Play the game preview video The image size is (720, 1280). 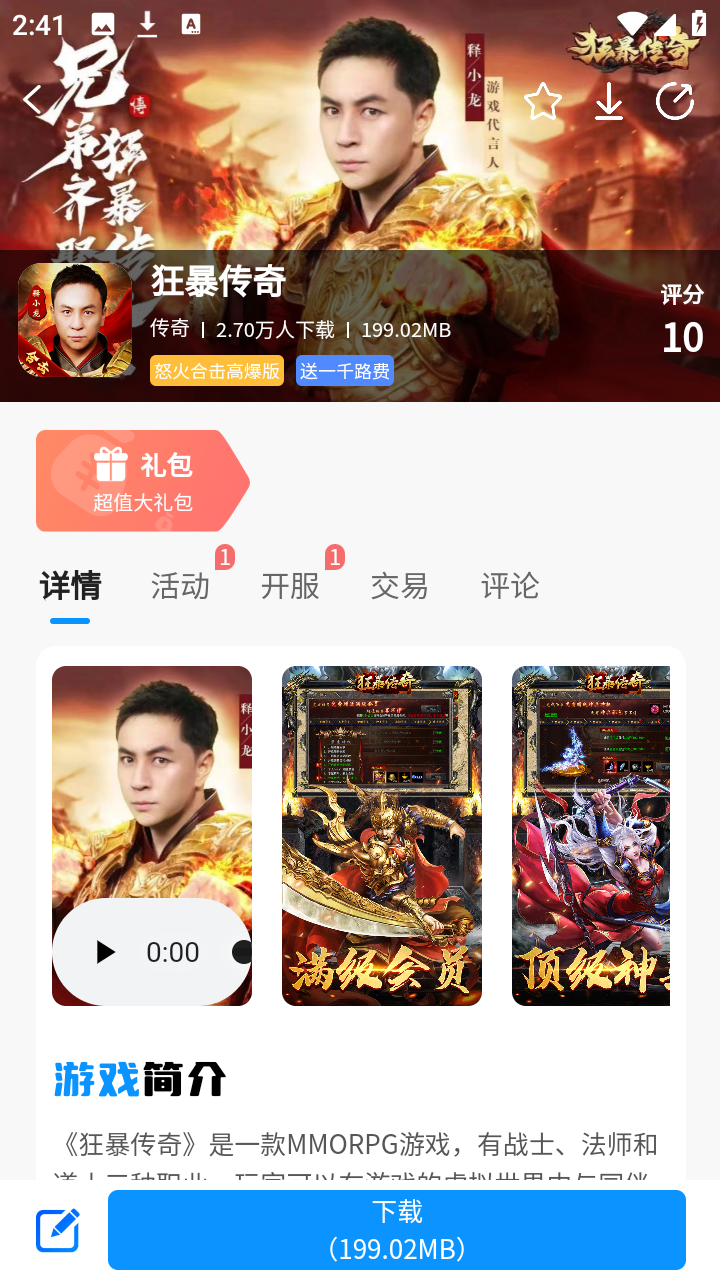[105, 952]
